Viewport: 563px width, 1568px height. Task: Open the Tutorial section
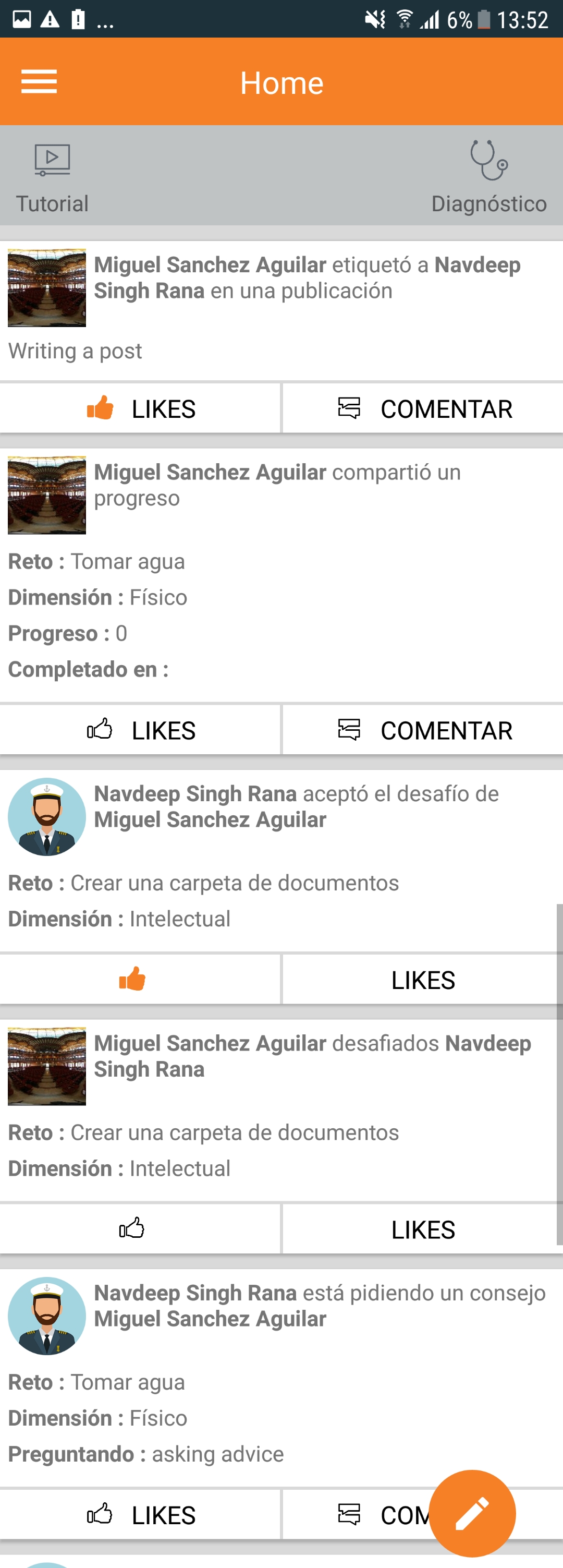point(52,176)
